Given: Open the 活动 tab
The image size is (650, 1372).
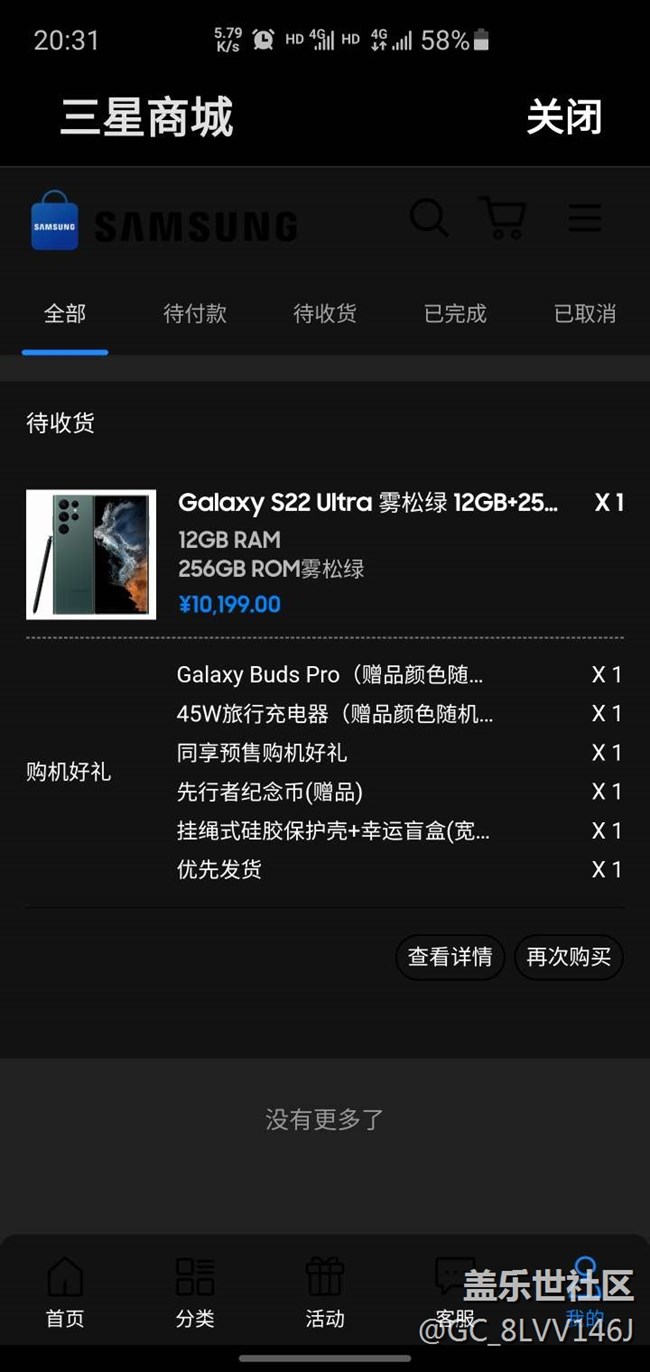Looking at the screenshot, I should (325, 1292).
